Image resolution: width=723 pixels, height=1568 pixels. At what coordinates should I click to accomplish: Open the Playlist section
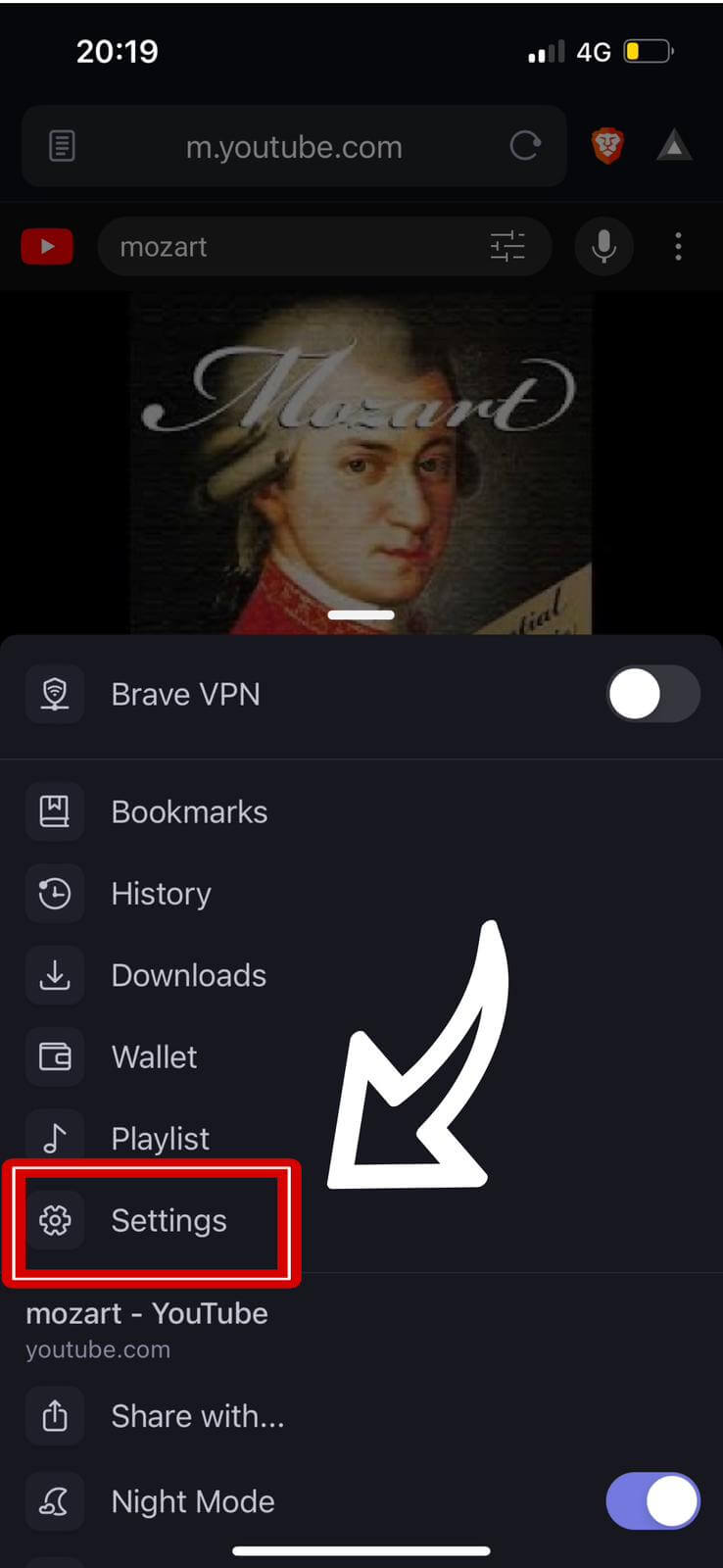tap(160, 1138)
